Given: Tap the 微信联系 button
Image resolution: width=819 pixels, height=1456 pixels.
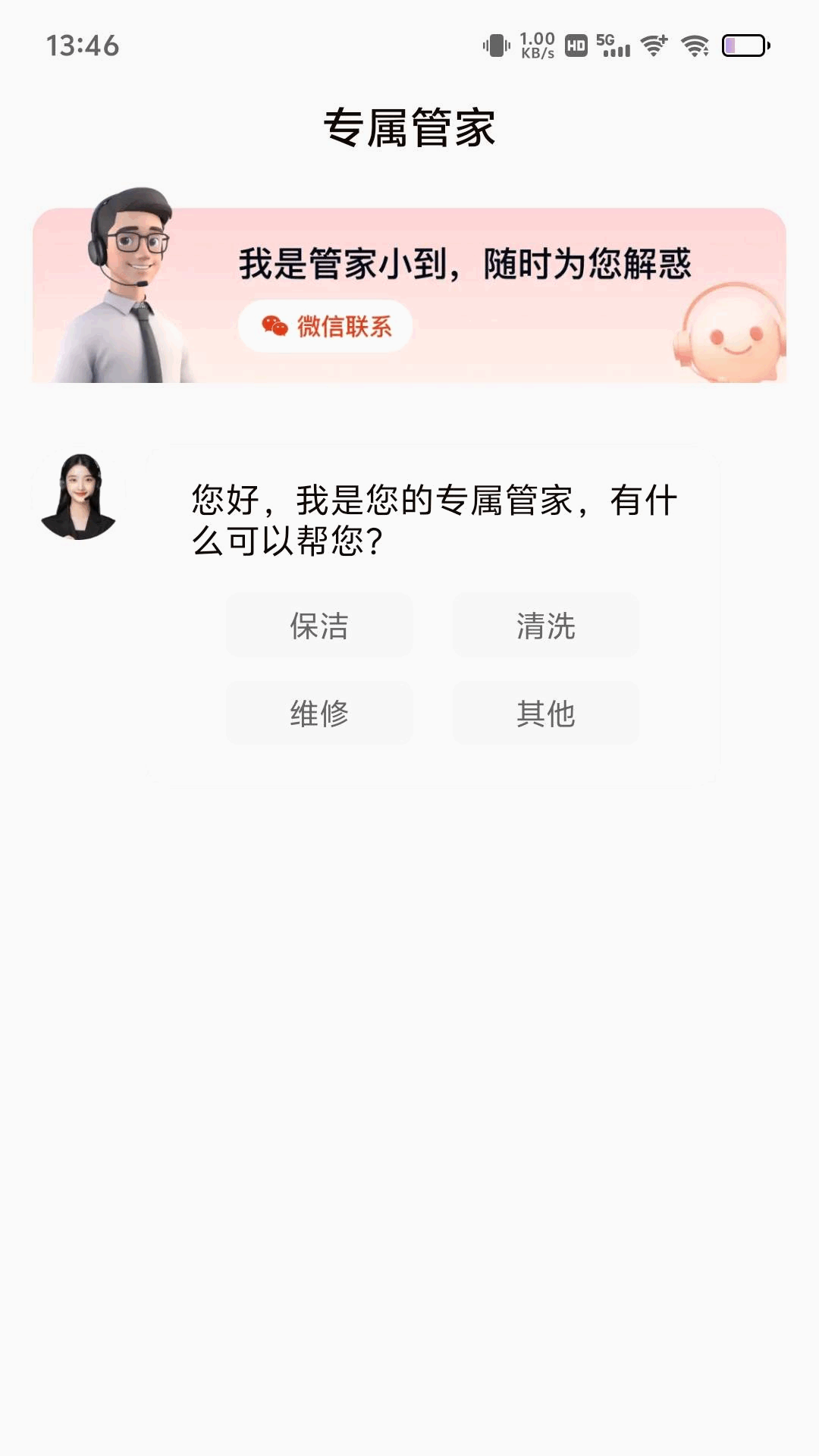Looking at the screenshot, I should pos(325,326).
